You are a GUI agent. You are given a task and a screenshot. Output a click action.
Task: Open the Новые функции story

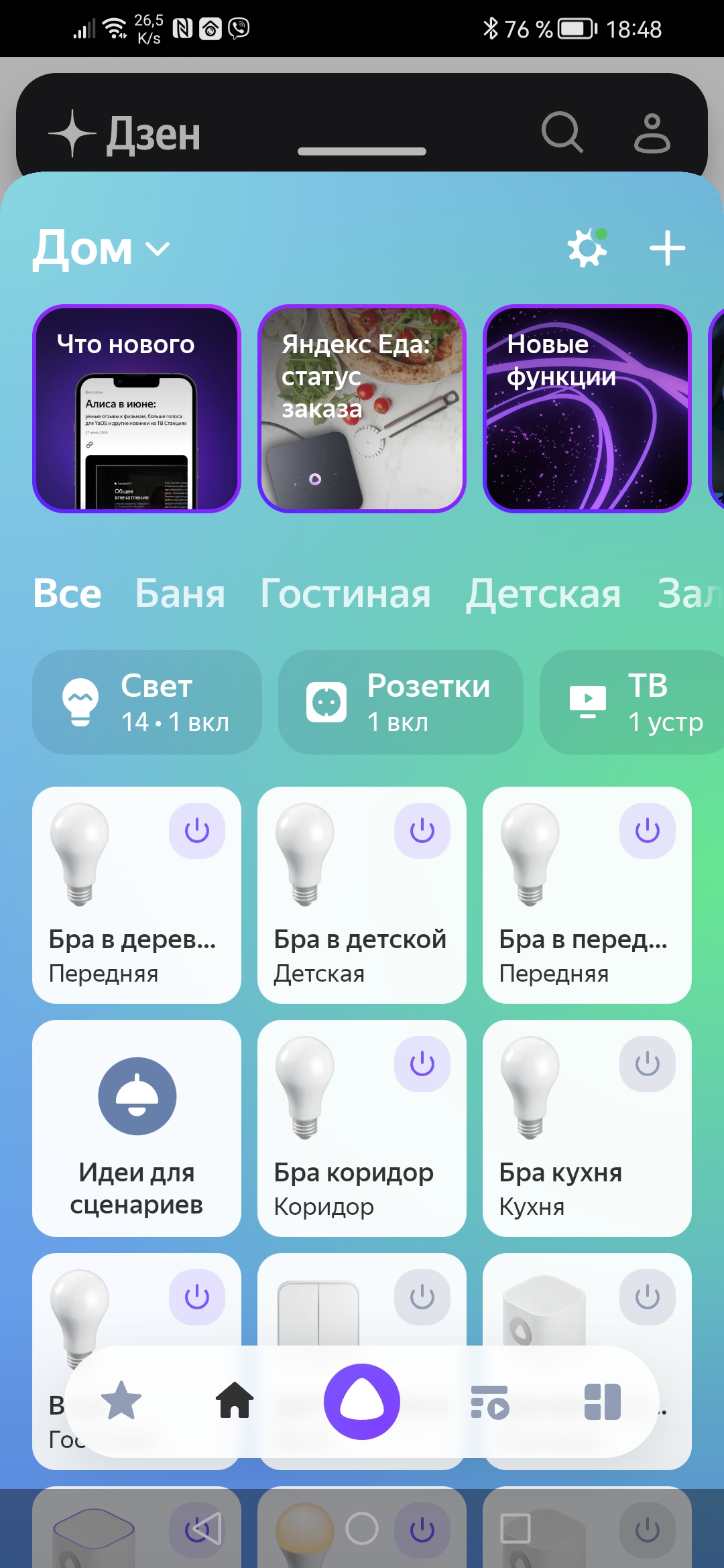tap(587, 409)
